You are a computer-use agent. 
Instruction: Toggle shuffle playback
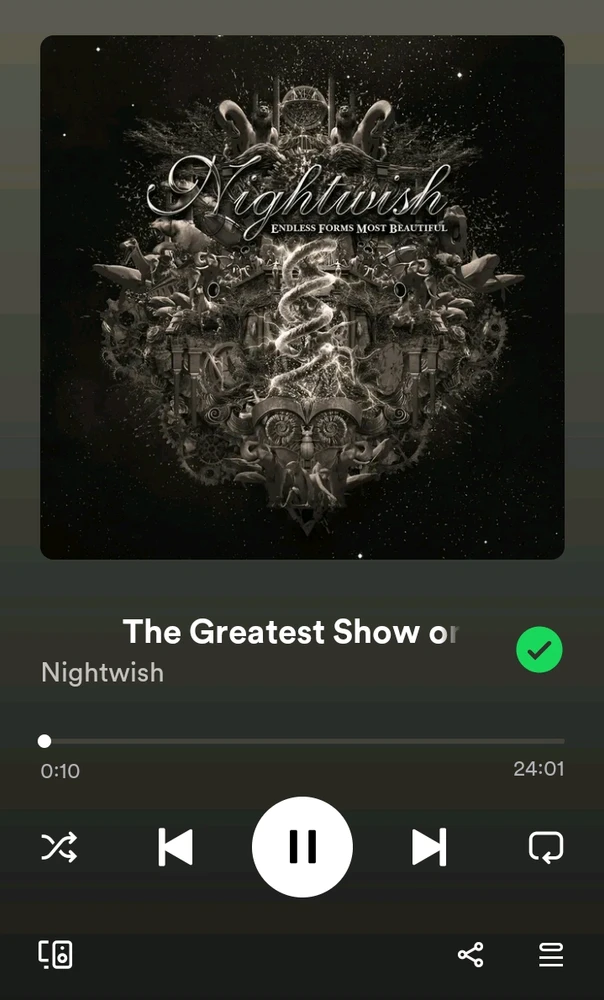click(x=59, y=847)
